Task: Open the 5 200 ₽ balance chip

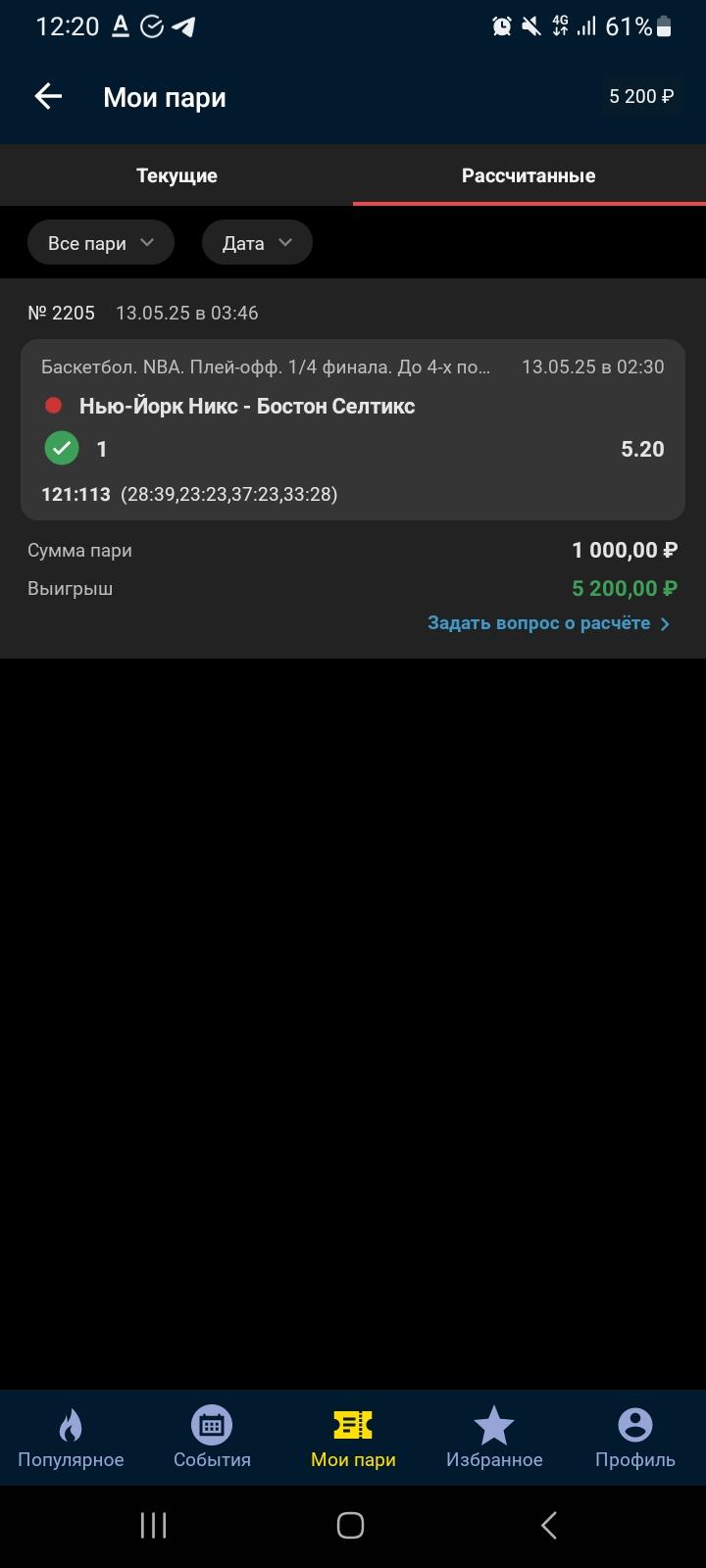Action: 641,96
